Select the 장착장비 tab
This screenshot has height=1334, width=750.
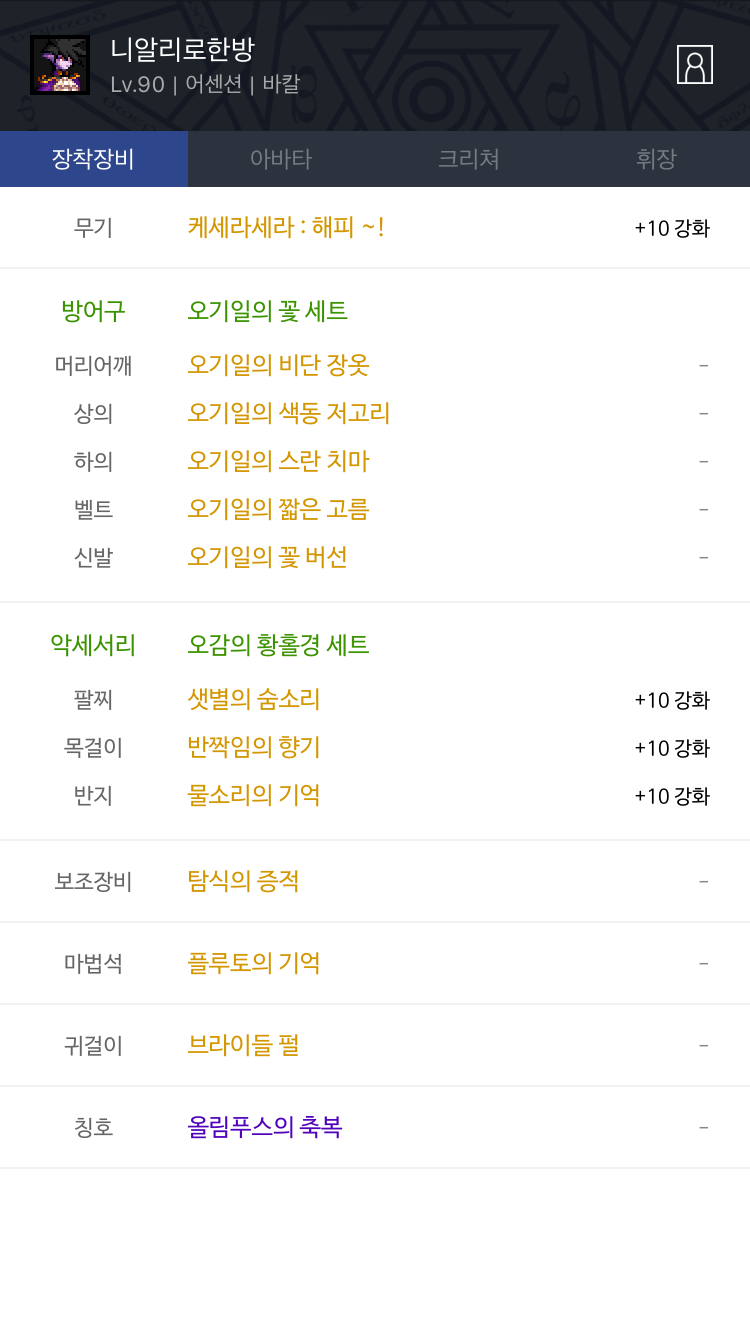(94, 159)
